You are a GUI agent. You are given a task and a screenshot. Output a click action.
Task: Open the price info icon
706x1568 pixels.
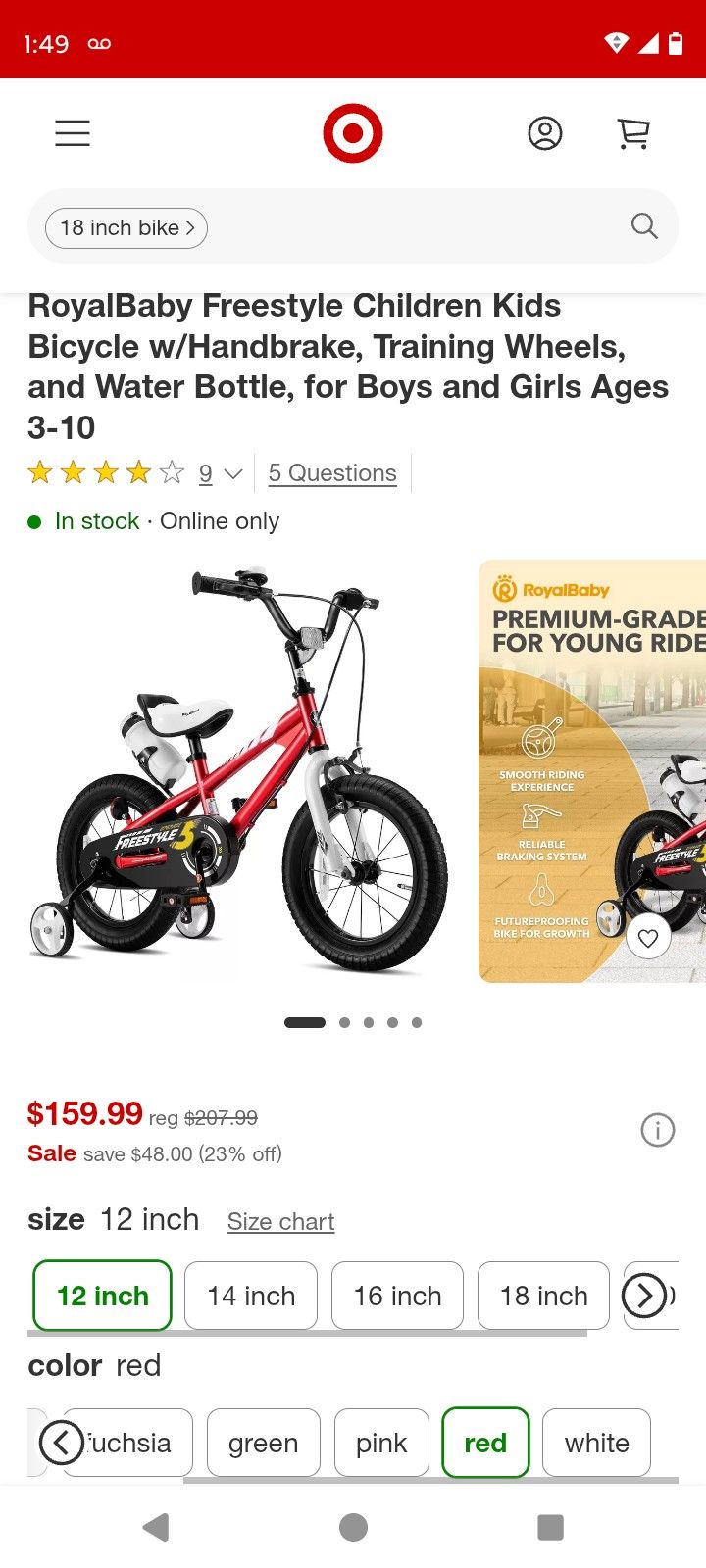(x=657, y=1130)
